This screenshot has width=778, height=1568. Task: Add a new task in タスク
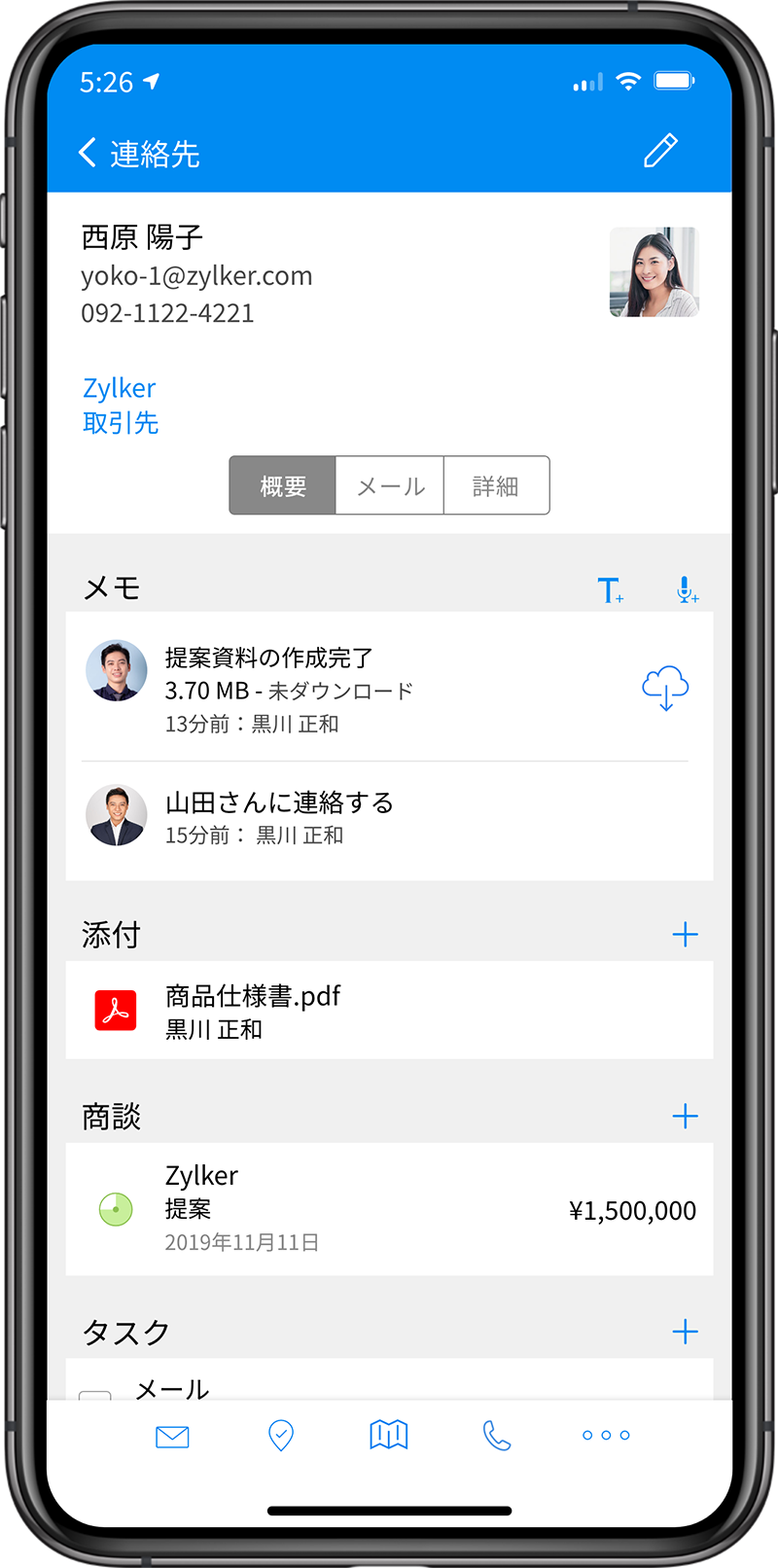(x=685, y=1332)
